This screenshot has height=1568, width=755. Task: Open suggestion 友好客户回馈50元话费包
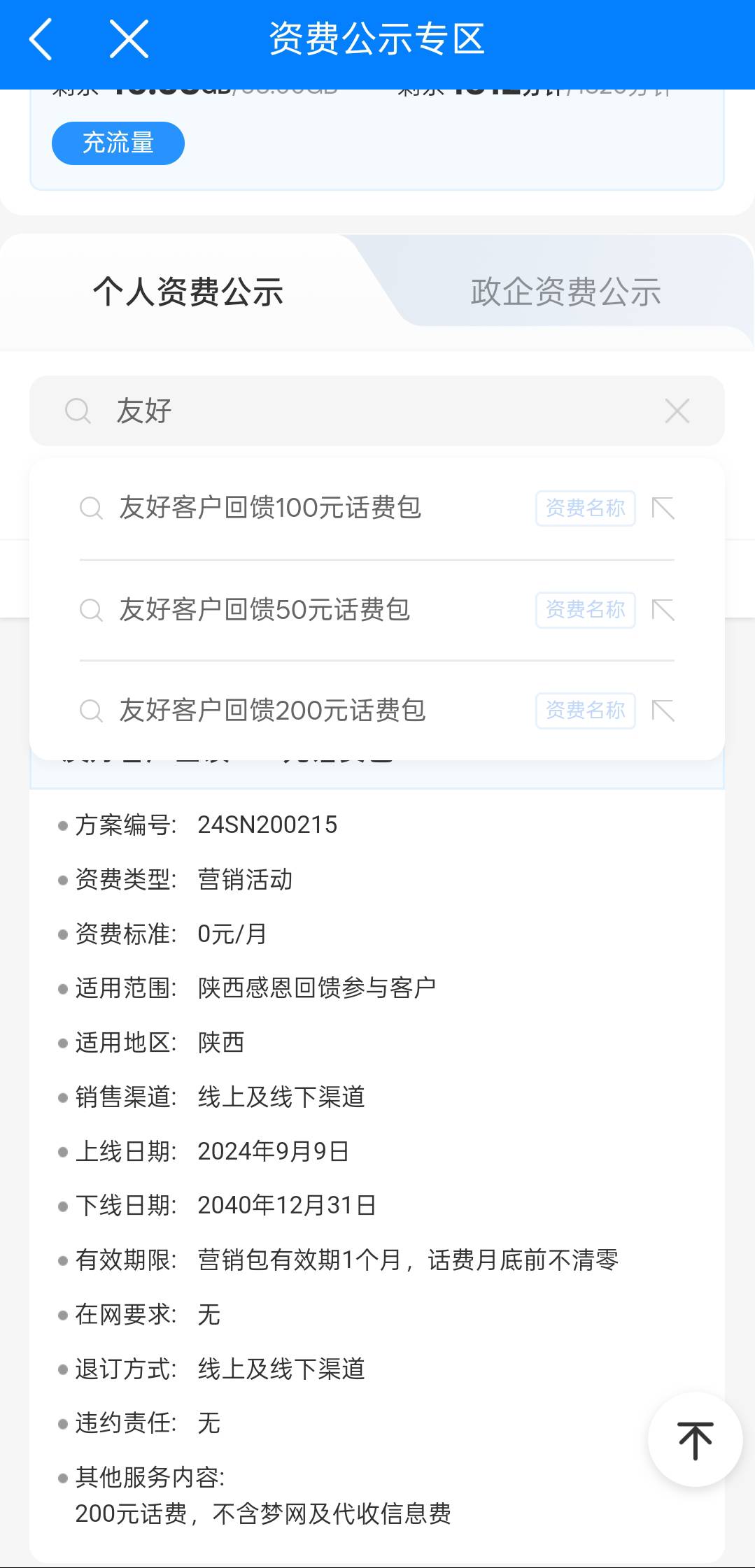[264, 610]
